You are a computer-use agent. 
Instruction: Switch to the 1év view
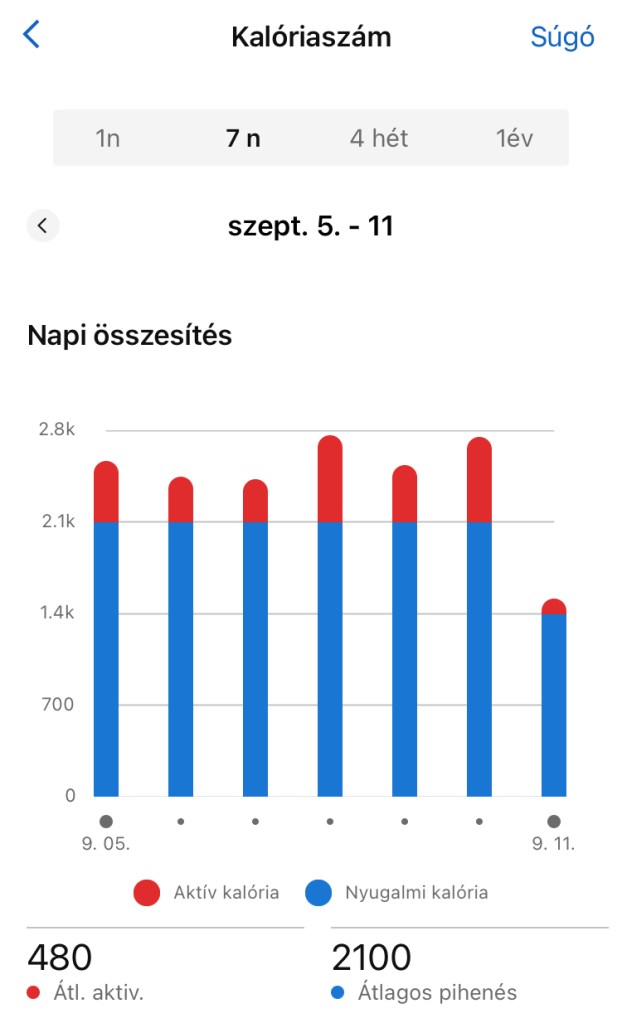click(x=515, y=138)
